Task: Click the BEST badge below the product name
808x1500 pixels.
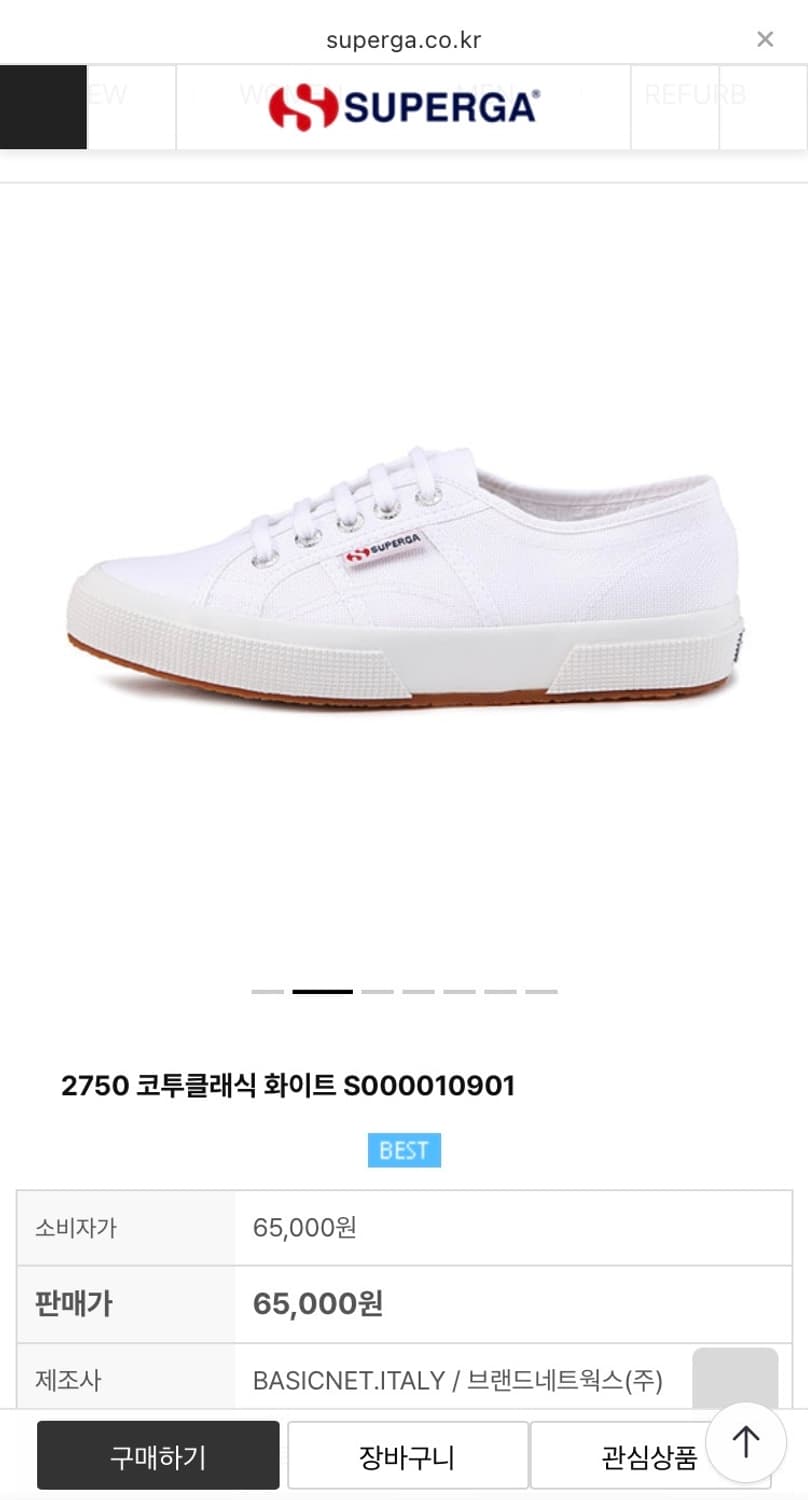Action: [x=404, y=1150]
